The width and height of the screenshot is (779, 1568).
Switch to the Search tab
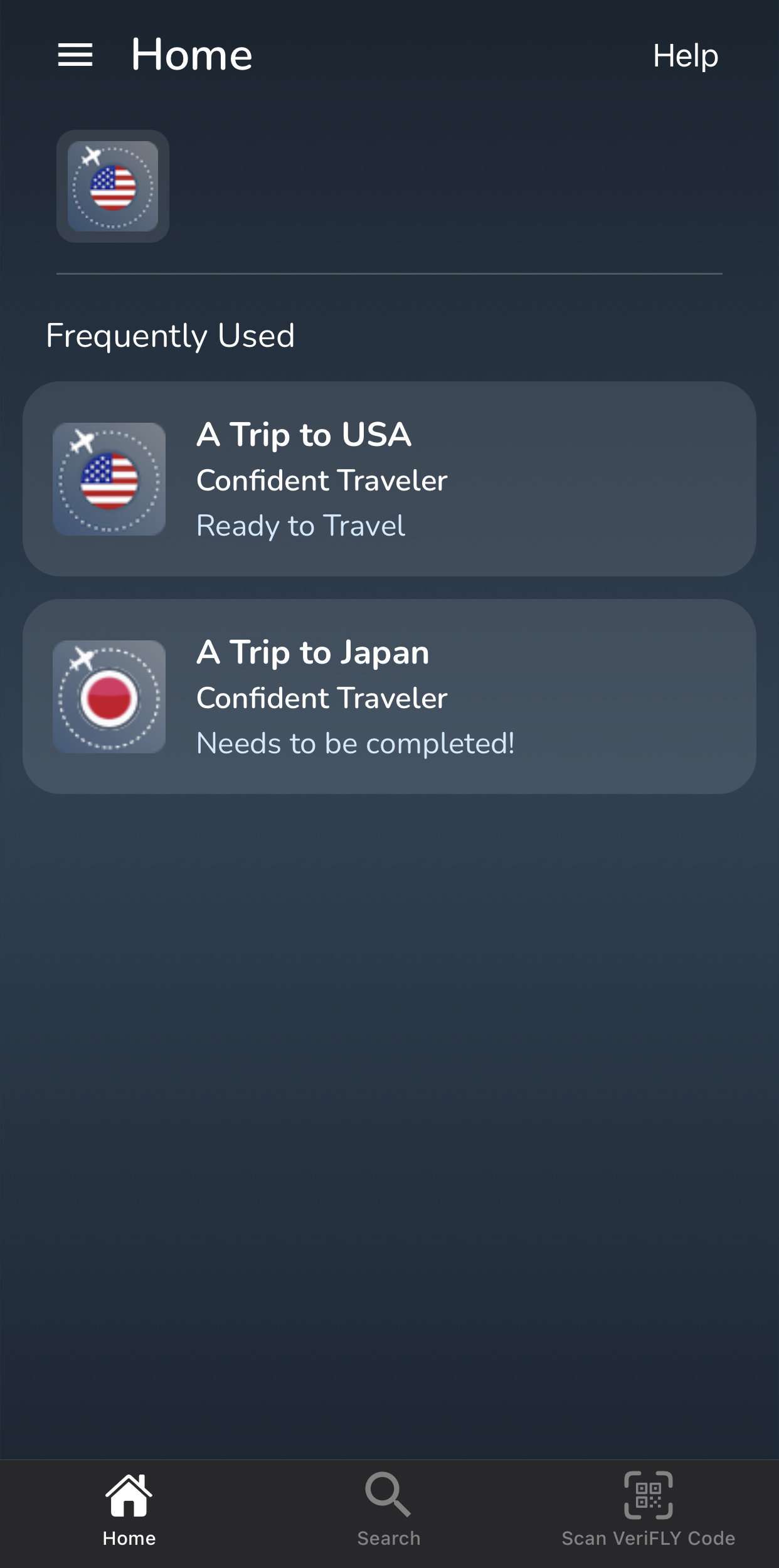click(389, 1510)
